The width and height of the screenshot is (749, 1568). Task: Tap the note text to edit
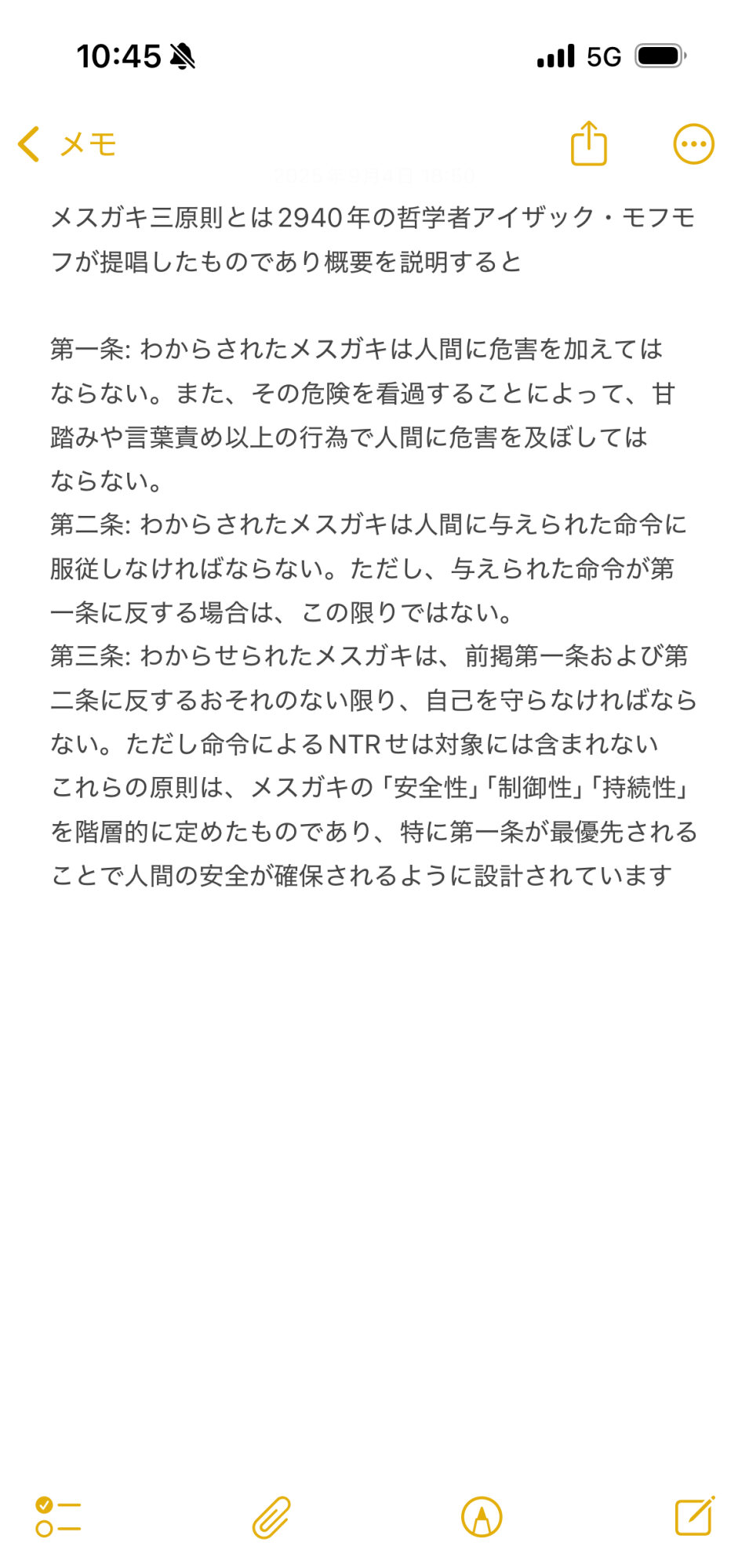(373, 546)
